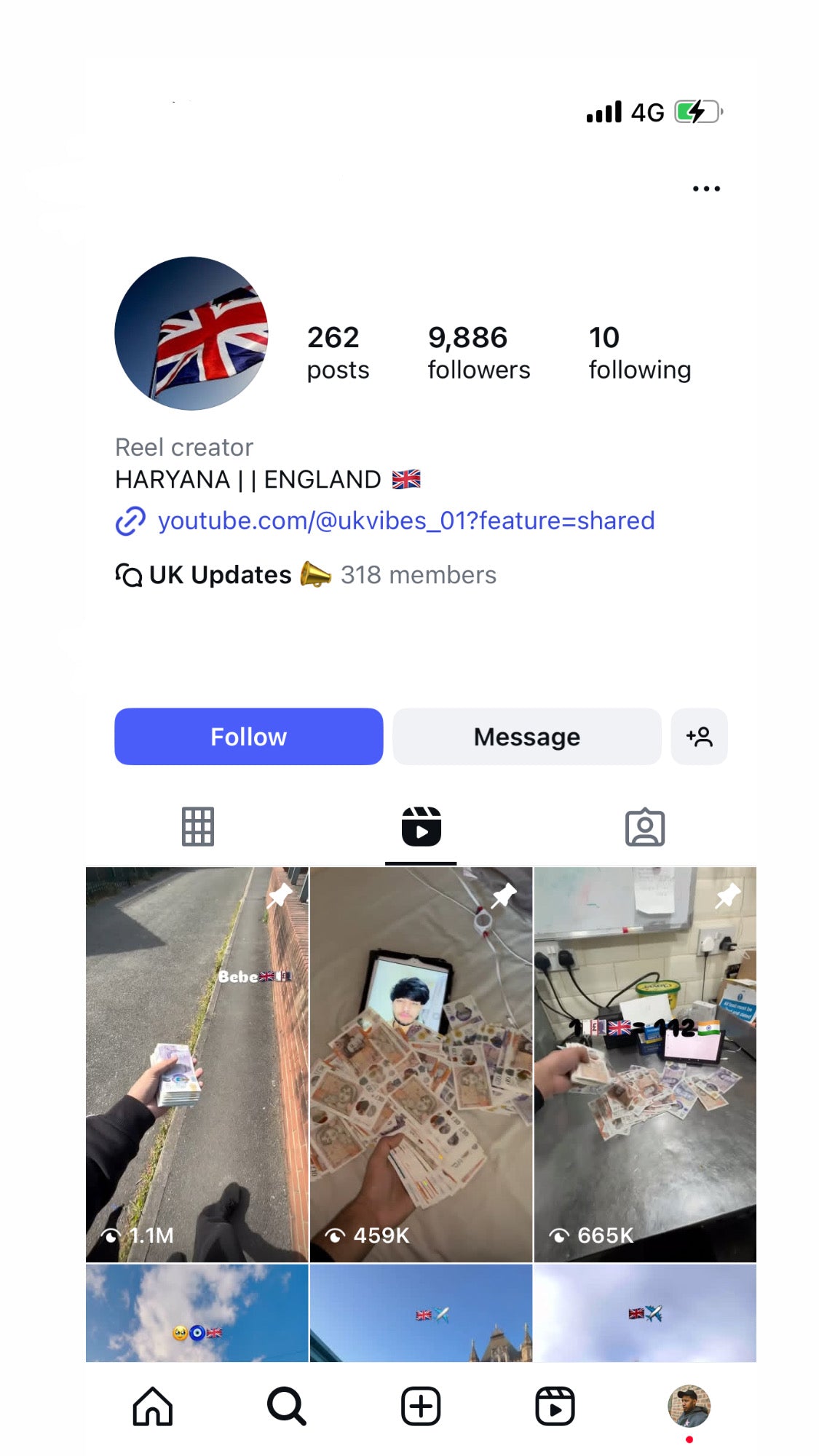View the 9,886 followers list

coord(478,353)
